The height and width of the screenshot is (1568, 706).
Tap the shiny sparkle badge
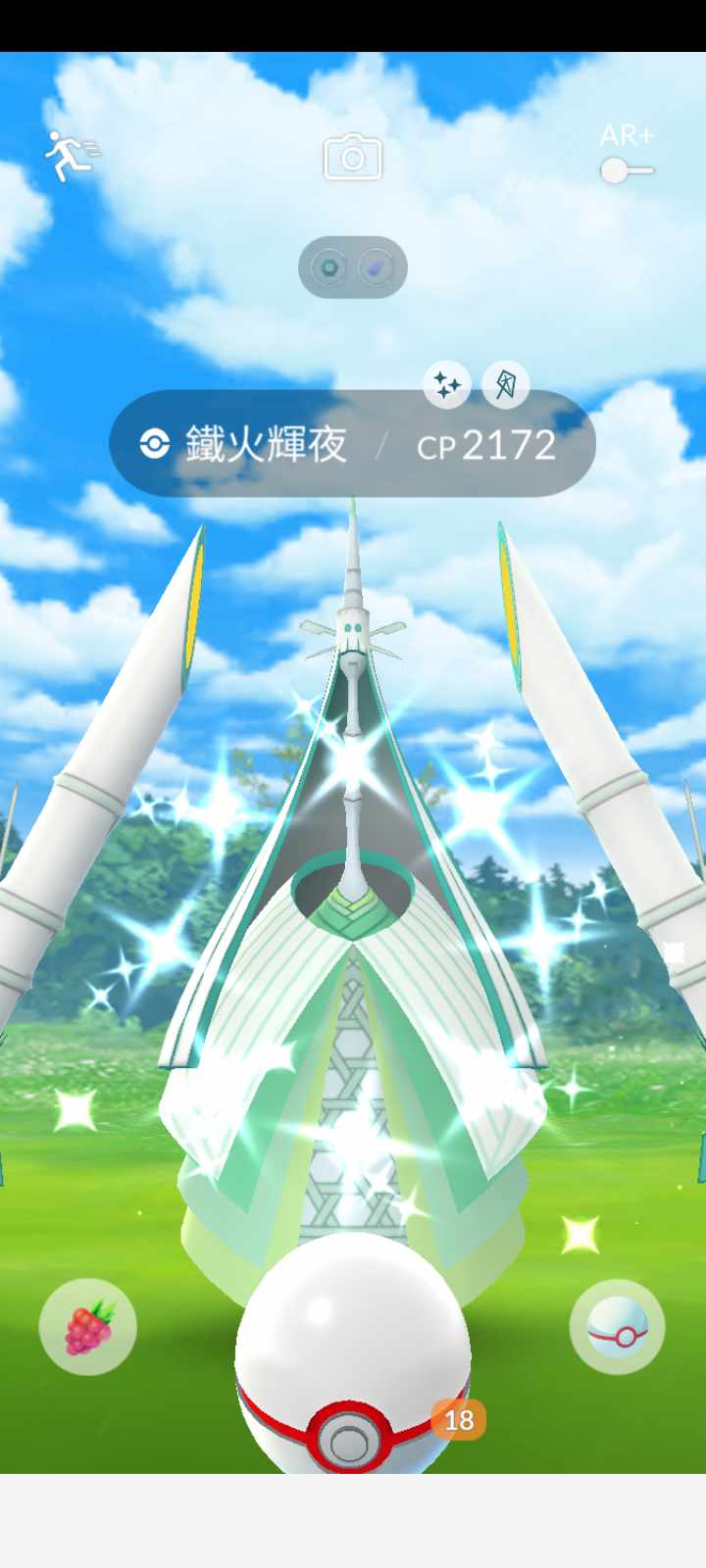point(447,385)
